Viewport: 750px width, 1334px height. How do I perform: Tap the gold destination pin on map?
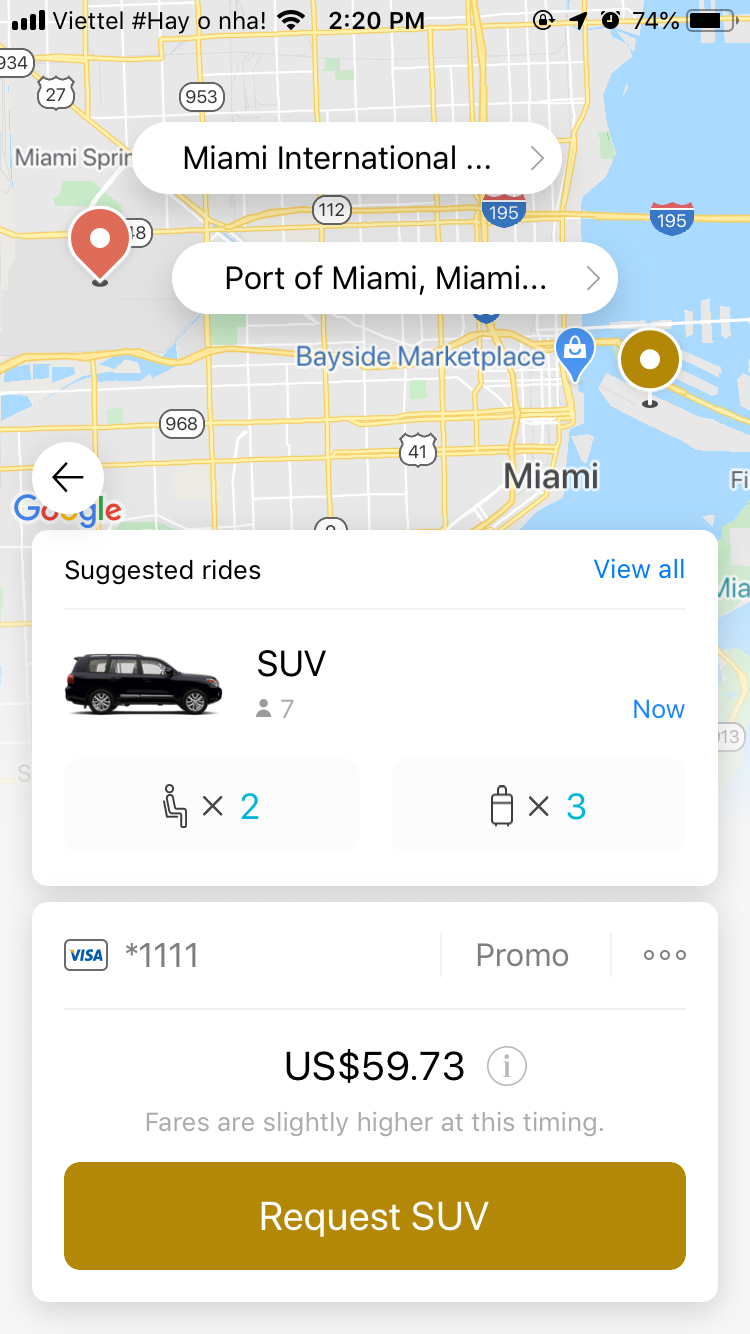coord(650,361)
